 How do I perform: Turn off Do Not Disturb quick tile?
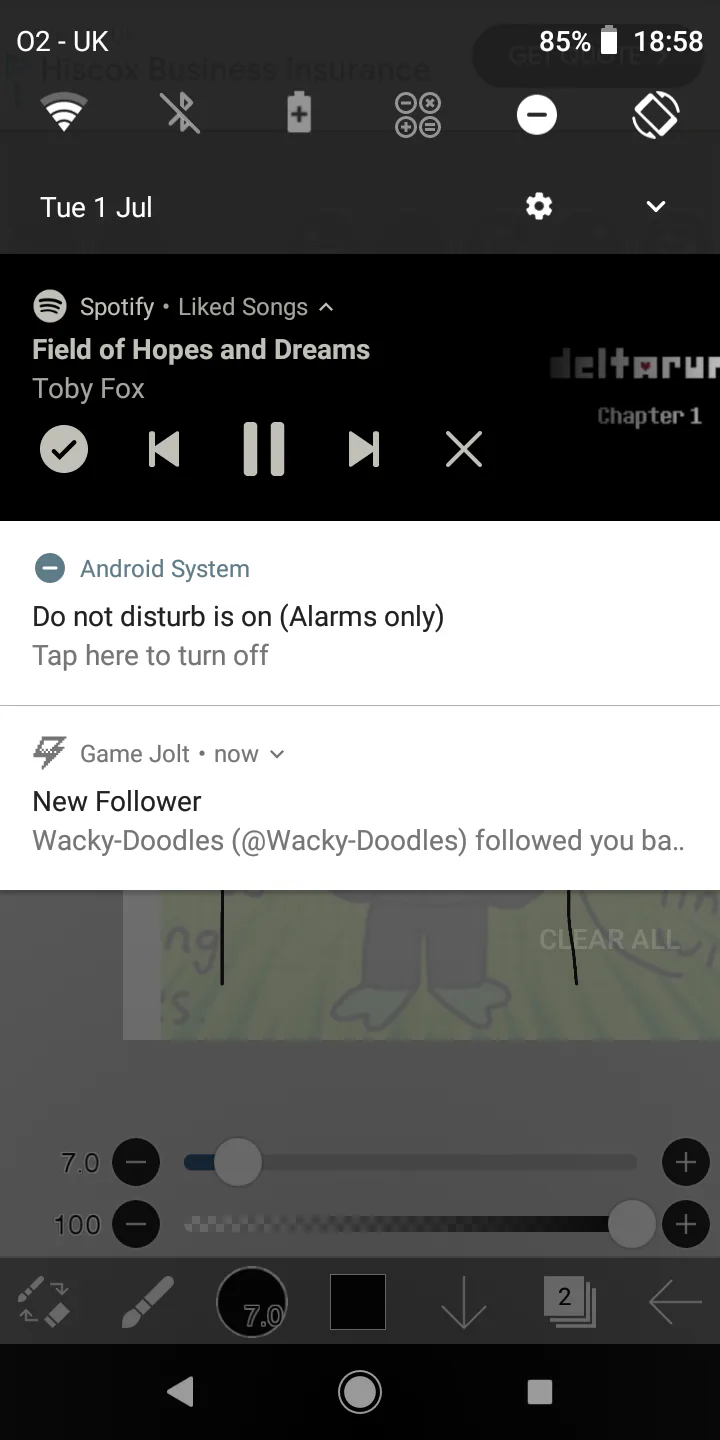[537, 114]
